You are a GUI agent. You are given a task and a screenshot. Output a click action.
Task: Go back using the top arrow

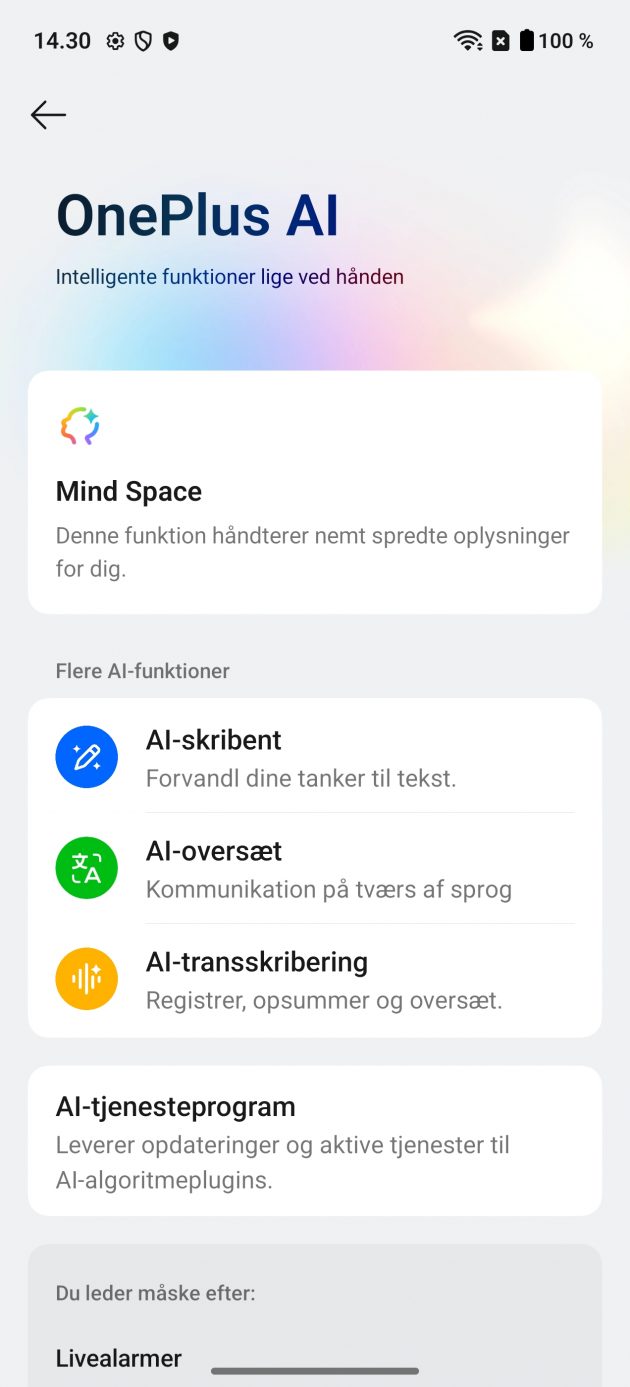[x=48, y=115]
